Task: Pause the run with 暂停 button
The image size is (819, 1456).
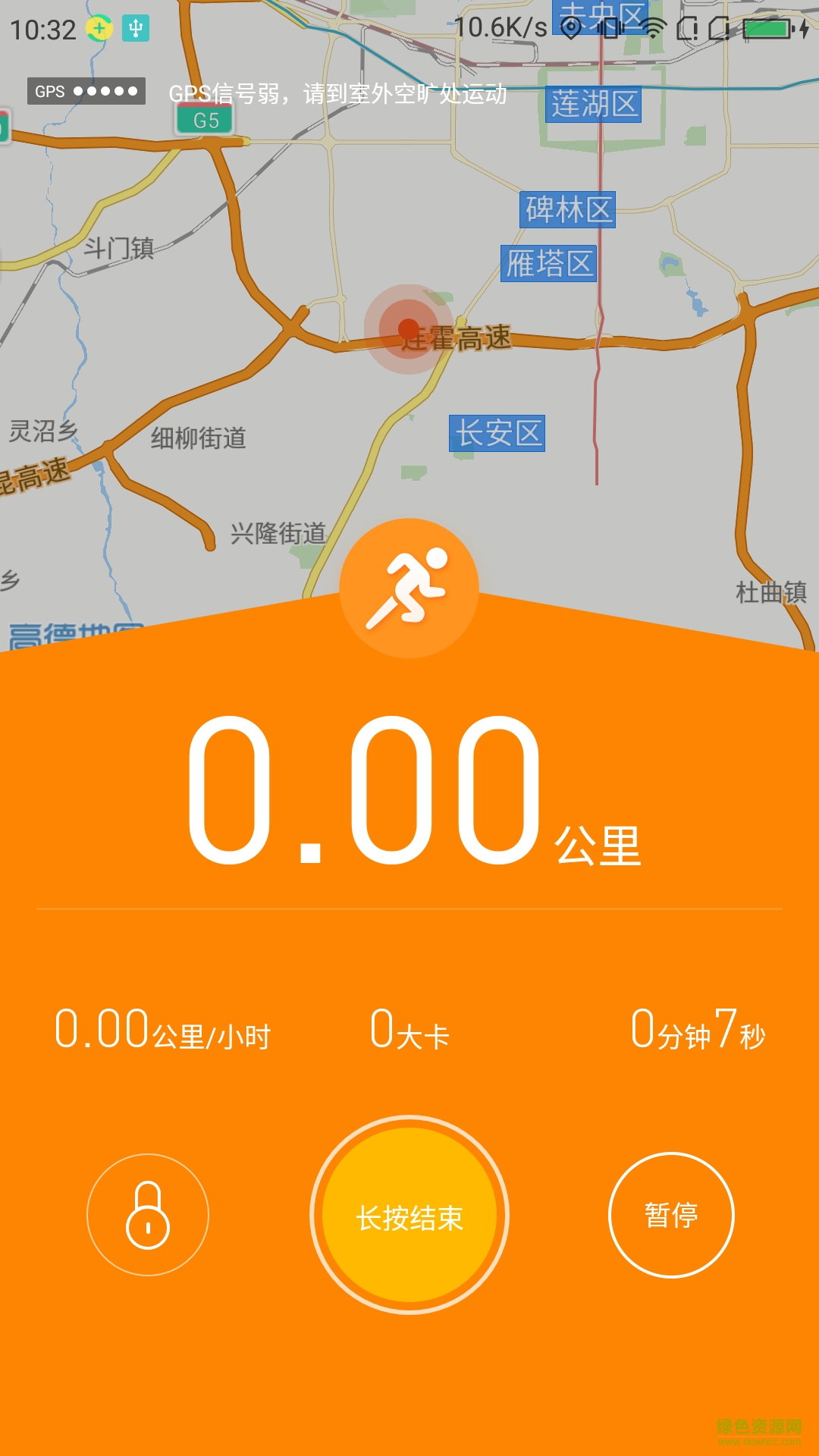Action: coord(671,1215)
